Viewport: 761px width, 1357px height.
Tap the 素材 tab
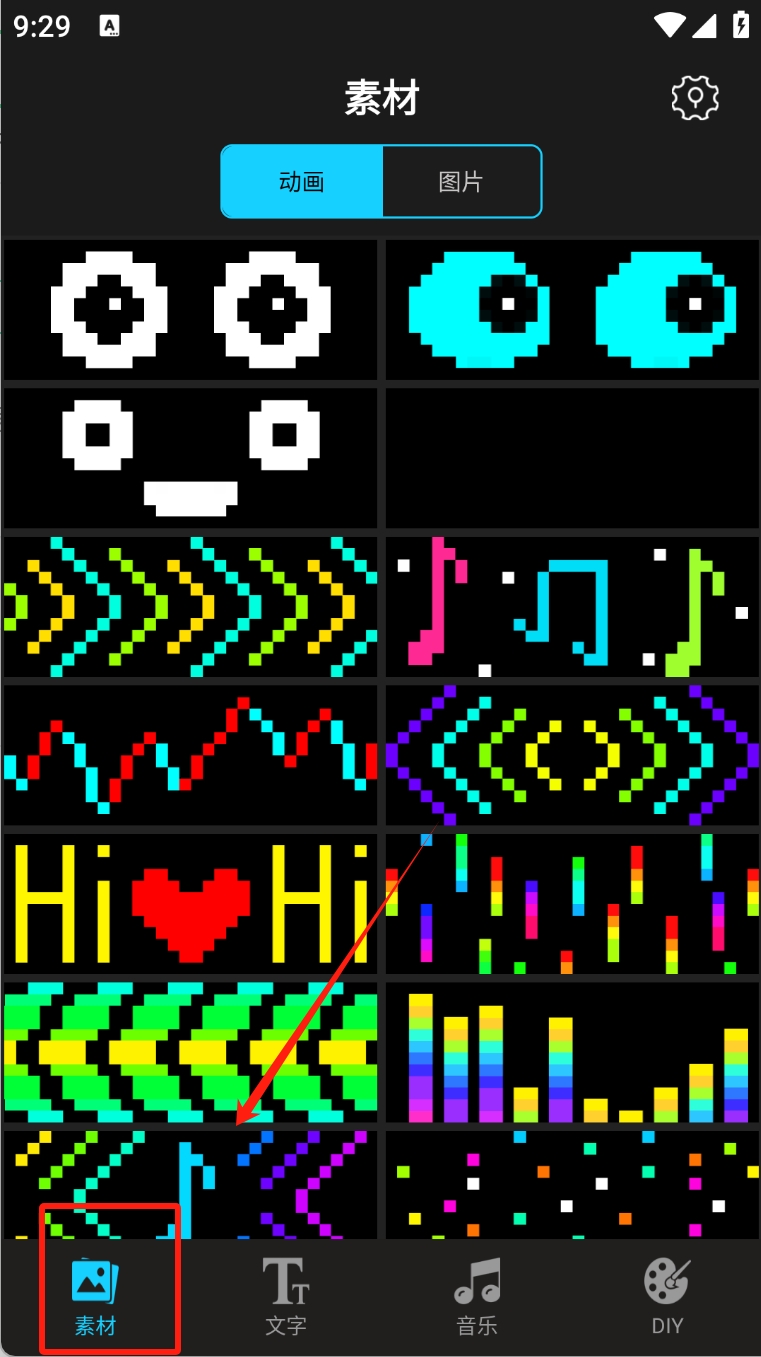click(x=96, y=1297)
